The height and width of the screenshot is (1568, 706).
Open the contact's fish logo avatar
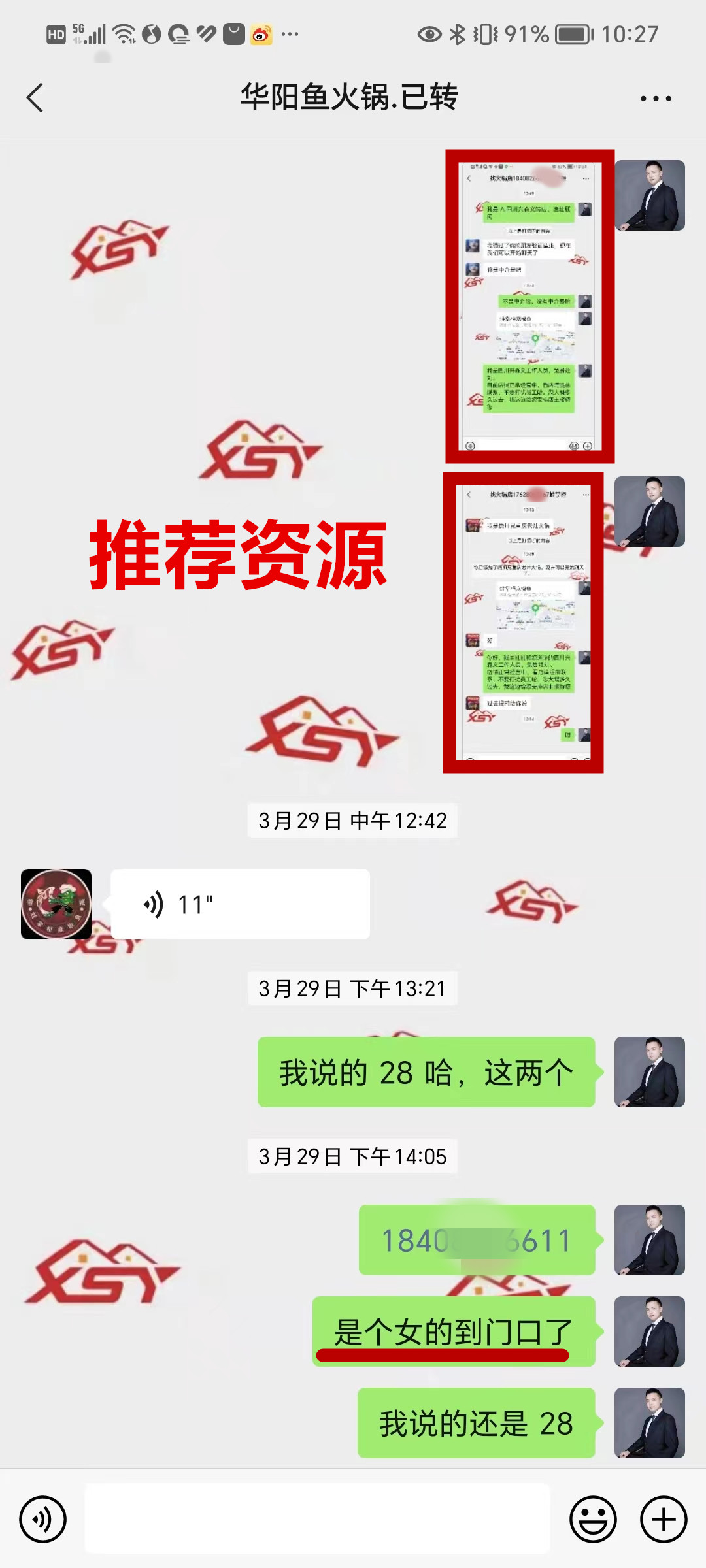[56, 904]
